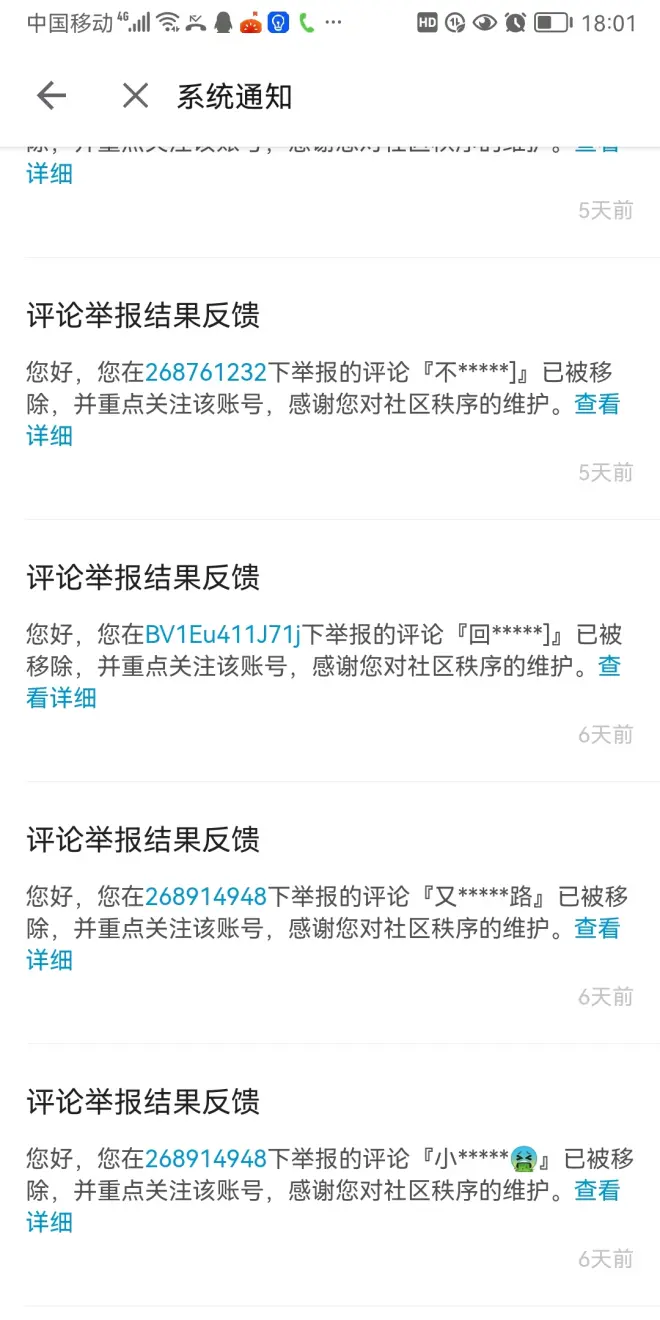660x1320 pixels.
Task: Open the 268761232 link
Action: 206,373
